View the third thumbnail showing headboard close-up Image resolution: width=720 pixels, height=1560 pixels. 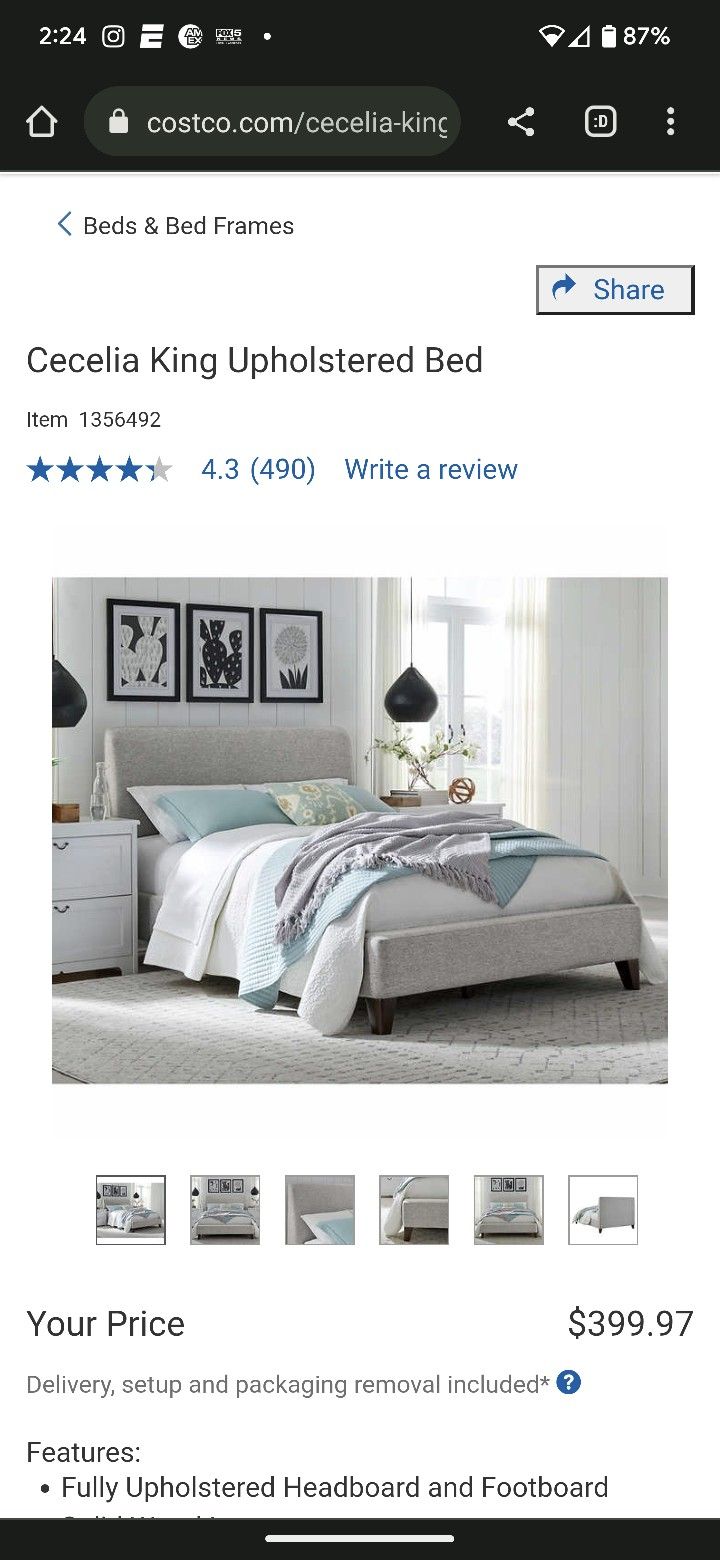coord(320,1210)
